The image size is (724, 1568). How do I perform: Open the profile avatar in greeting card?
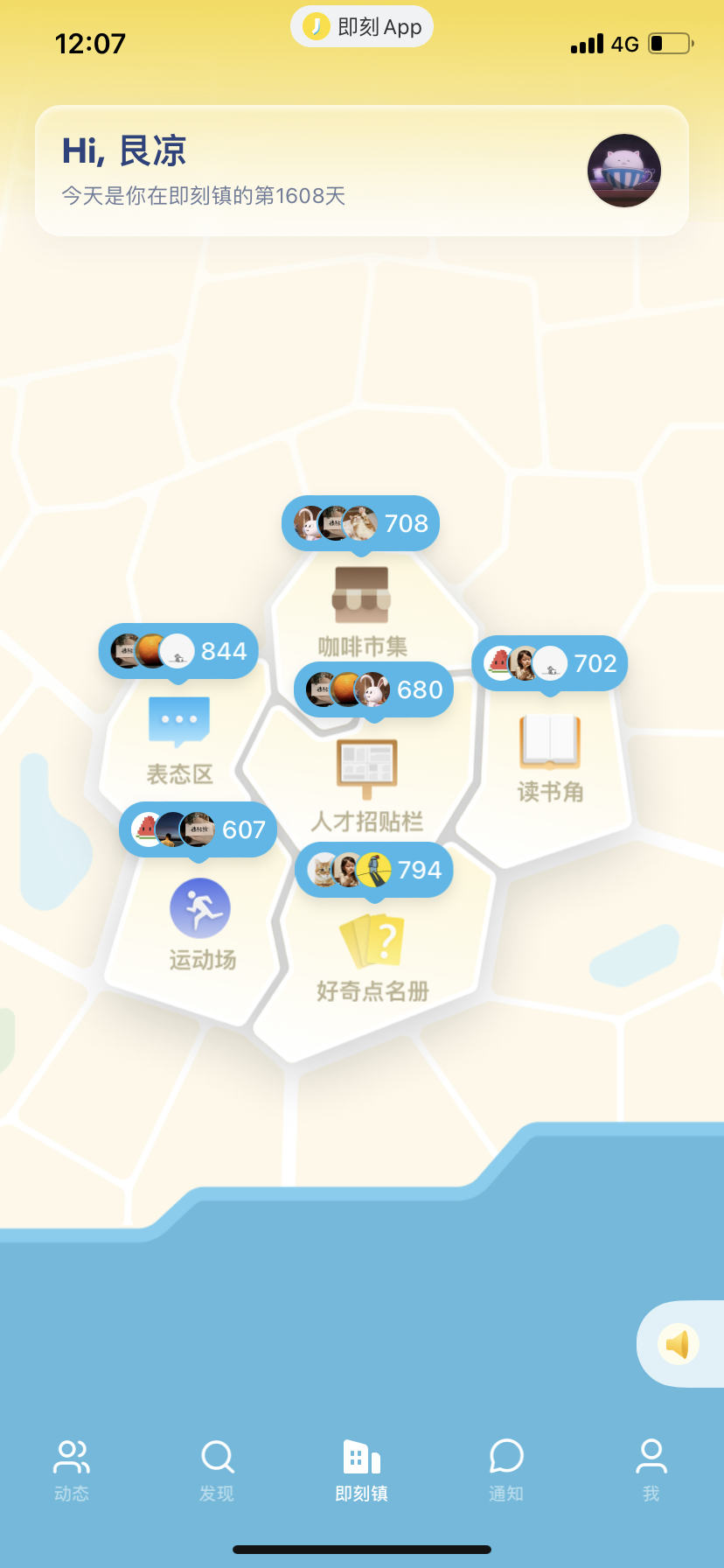coord(623,171)
